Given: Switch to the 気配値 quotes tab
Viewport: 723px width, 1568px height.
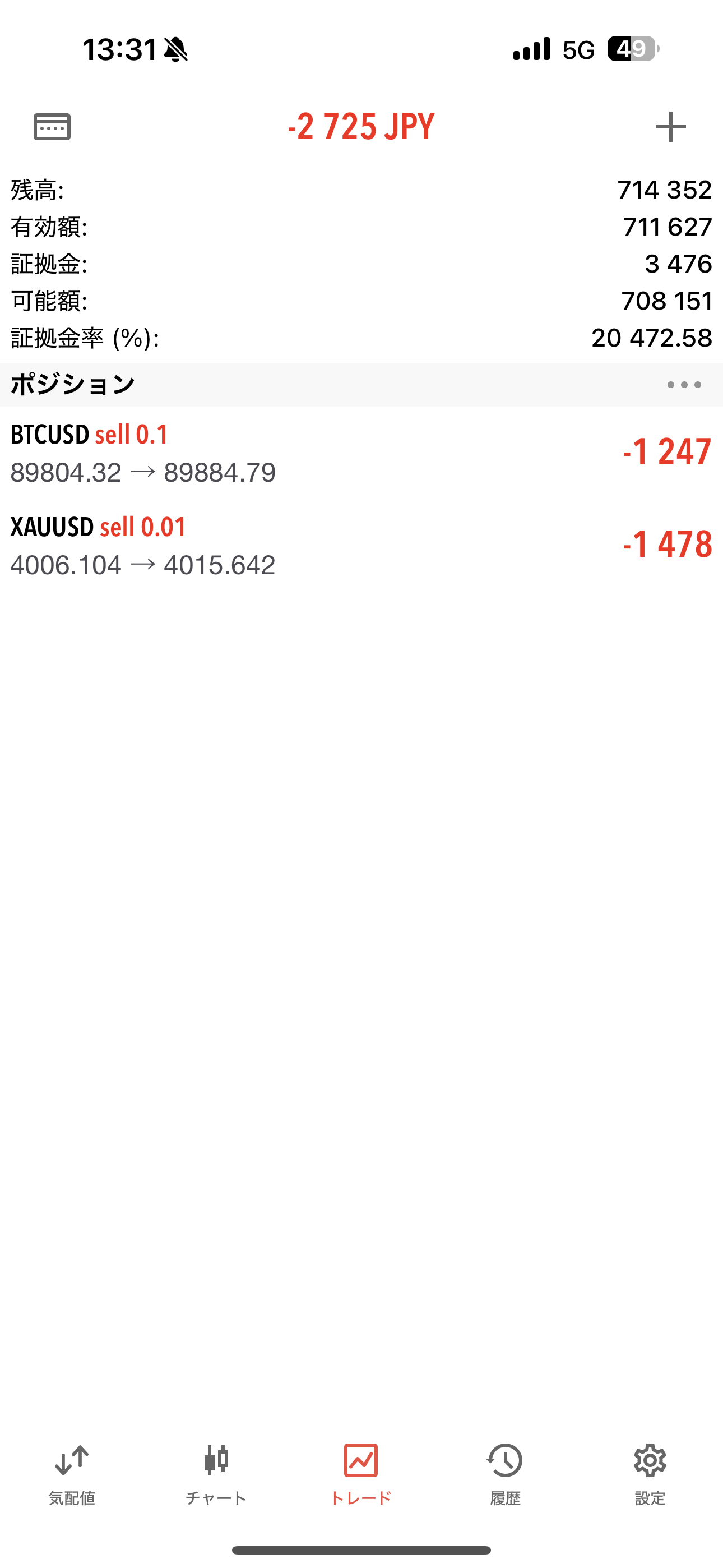Looking at the screenshot, I should [72, 1473].
